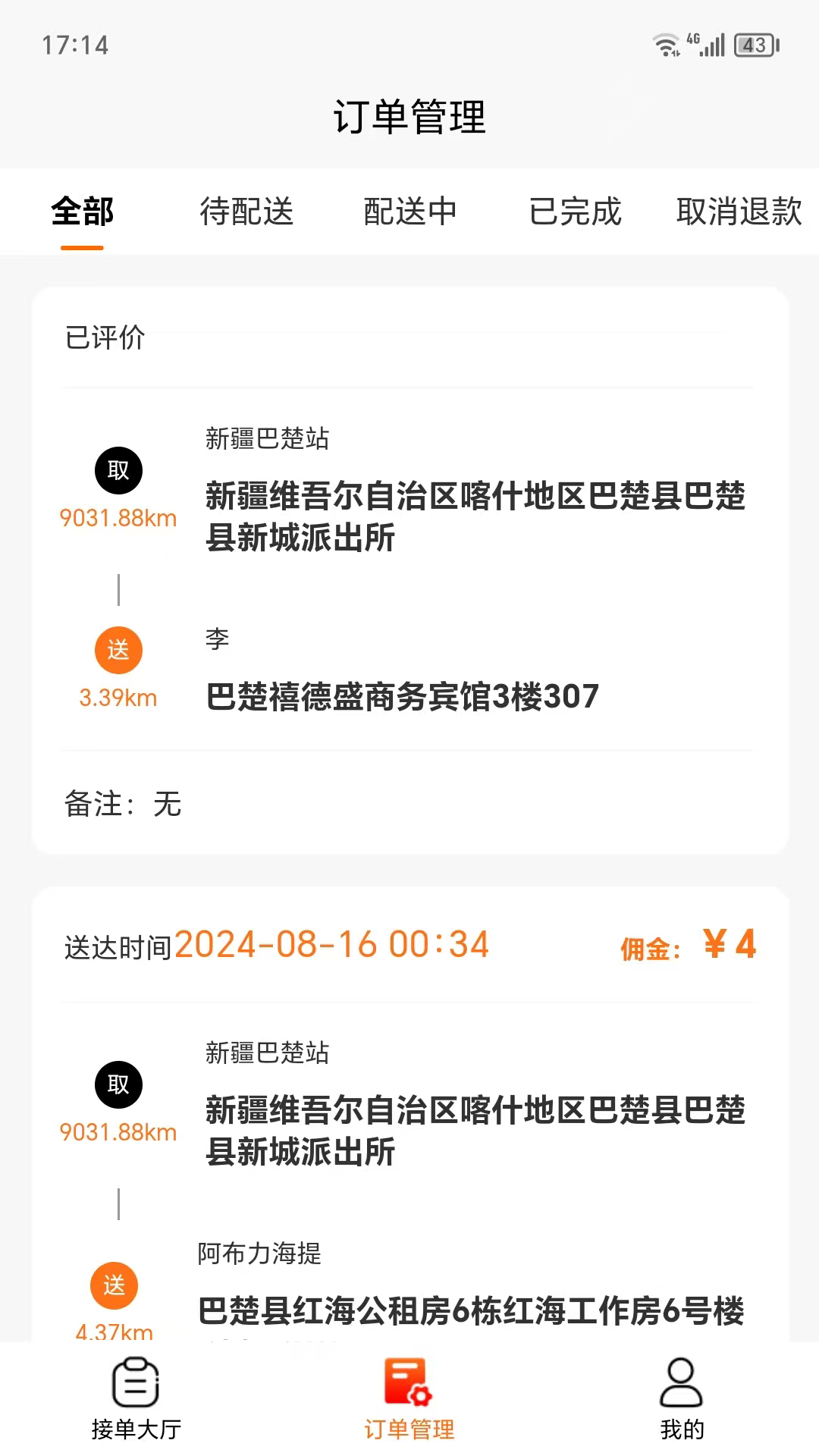Tap the 4G signal indicator
The height and width of the screenshot is (1456, 819).
693,38
